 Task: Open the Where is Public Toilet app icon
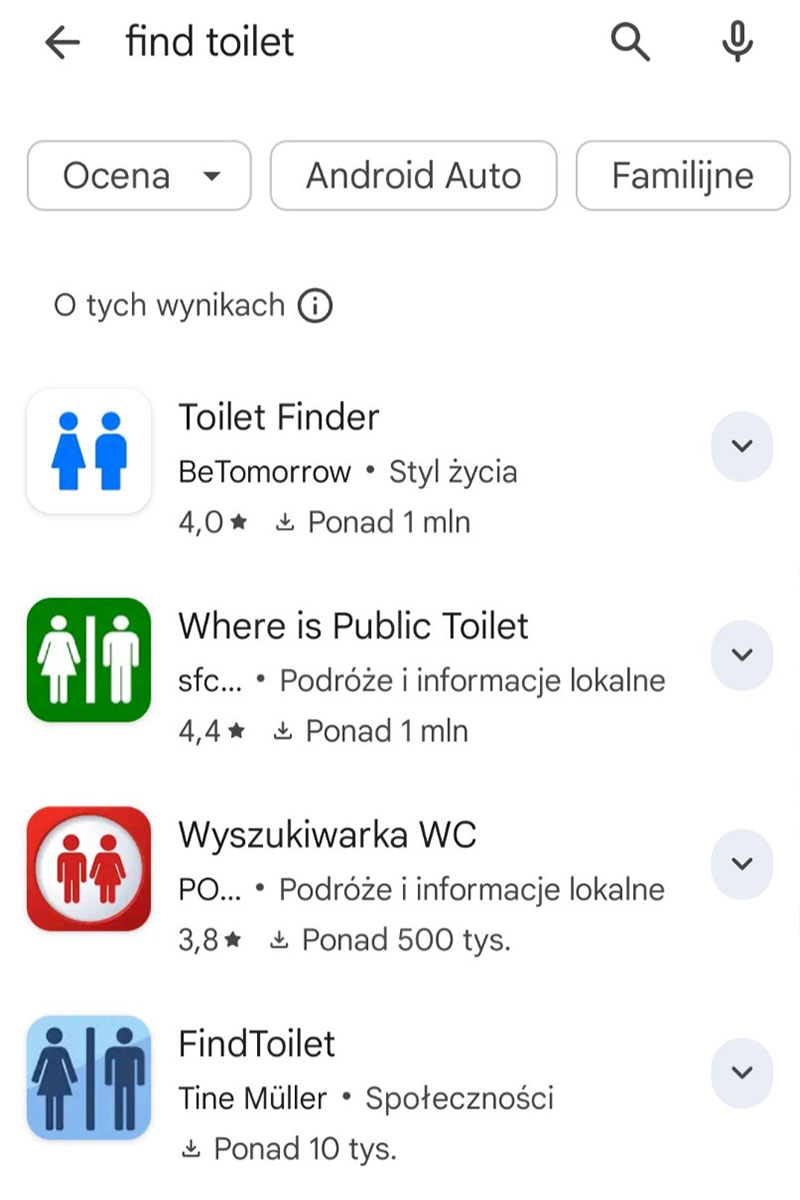[88, 659]
